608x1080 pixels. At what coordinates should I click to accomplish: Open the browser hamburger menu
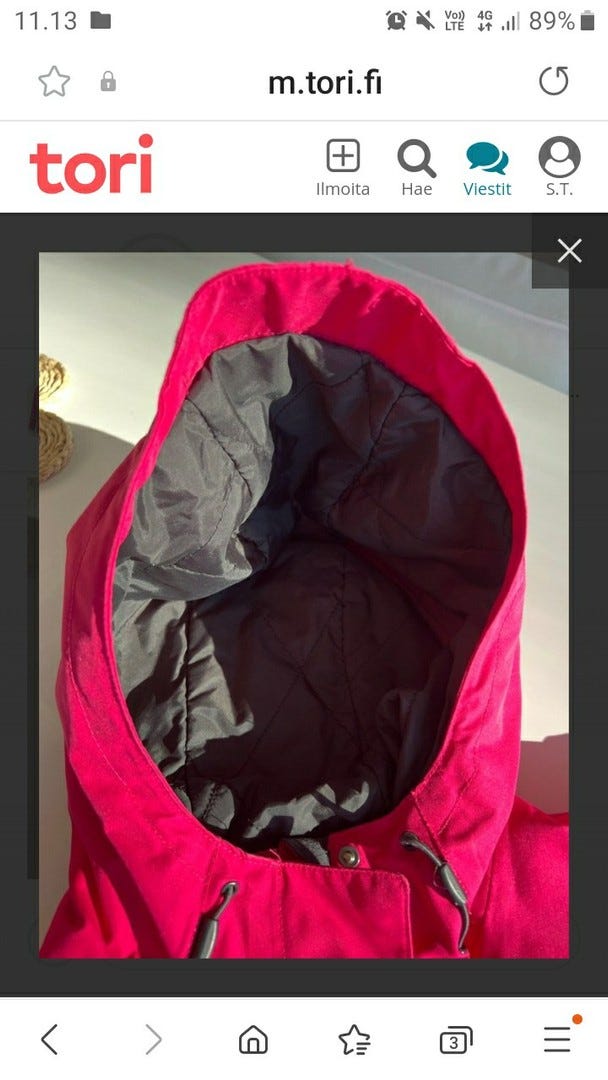[x=557, y=1040]
